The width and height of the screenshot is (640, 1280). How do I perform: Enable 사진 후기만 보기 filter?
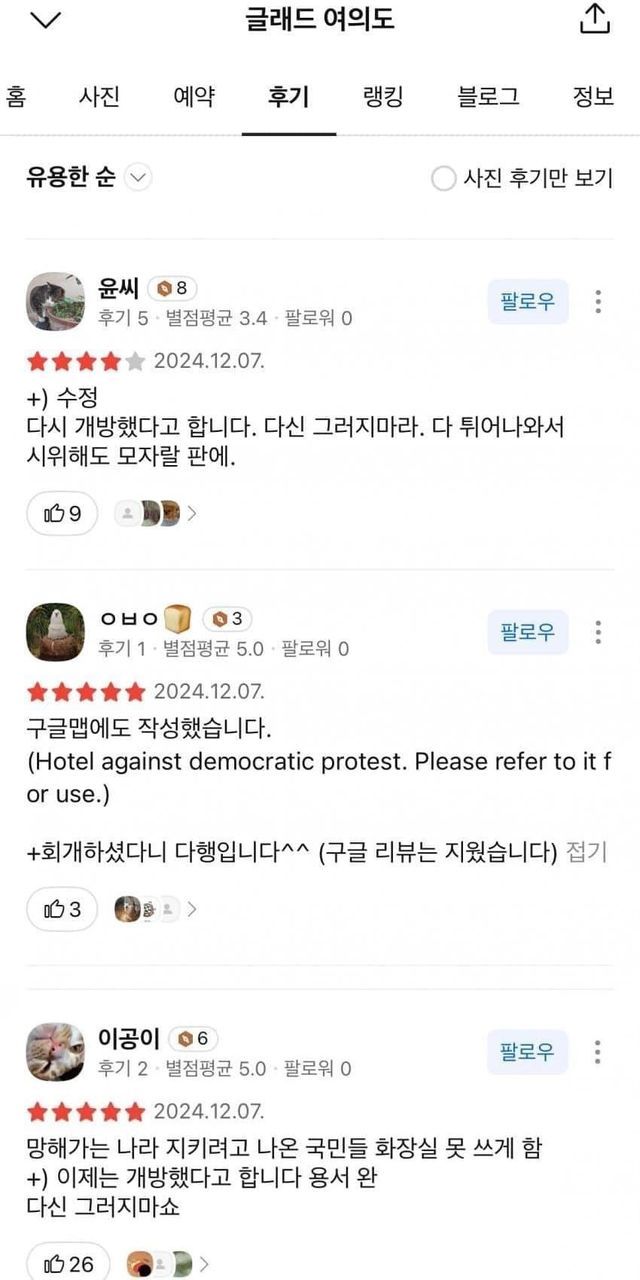tap(442, 179)
